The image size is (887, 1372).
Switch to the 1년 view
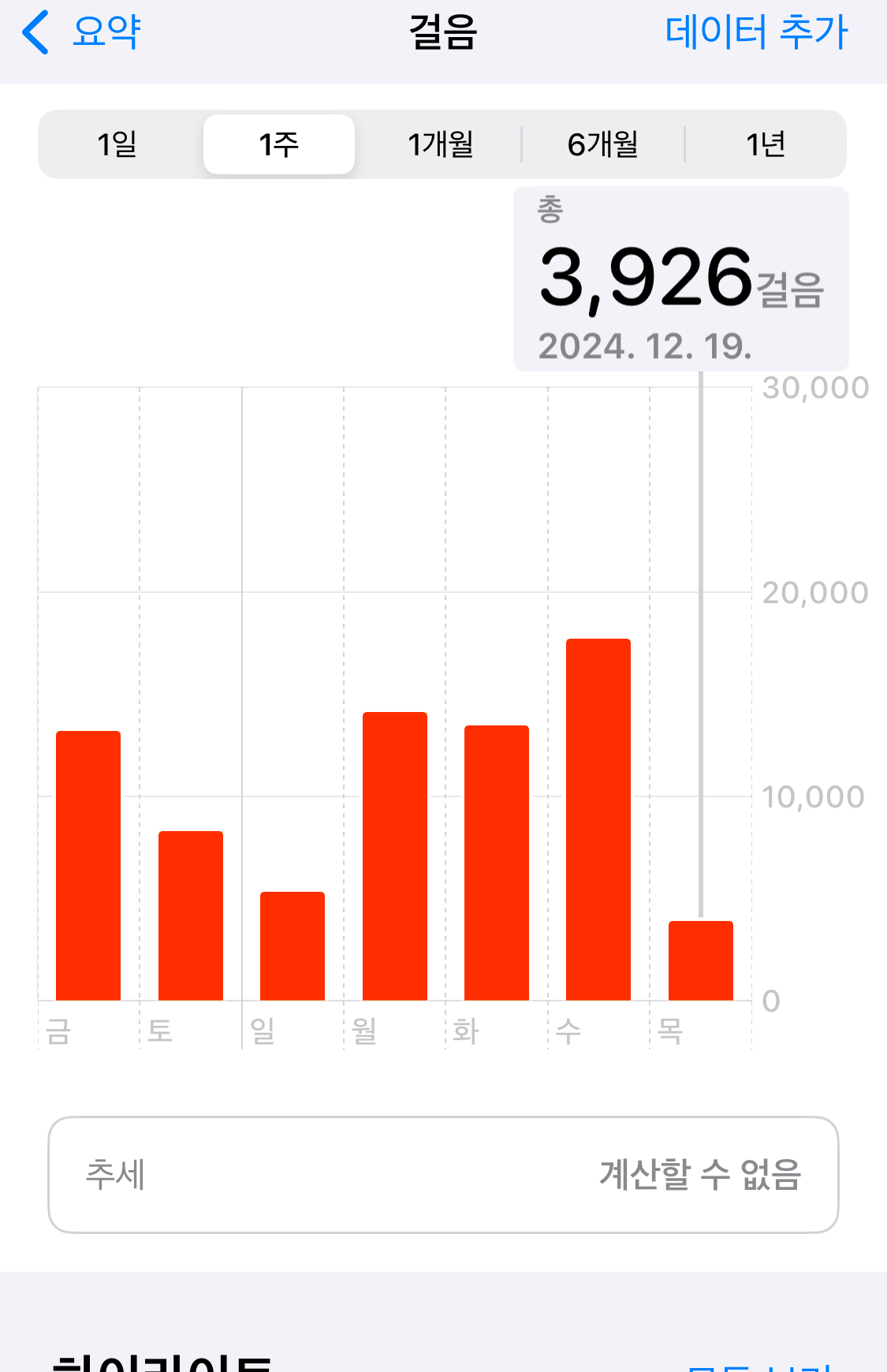click(766, 144)
